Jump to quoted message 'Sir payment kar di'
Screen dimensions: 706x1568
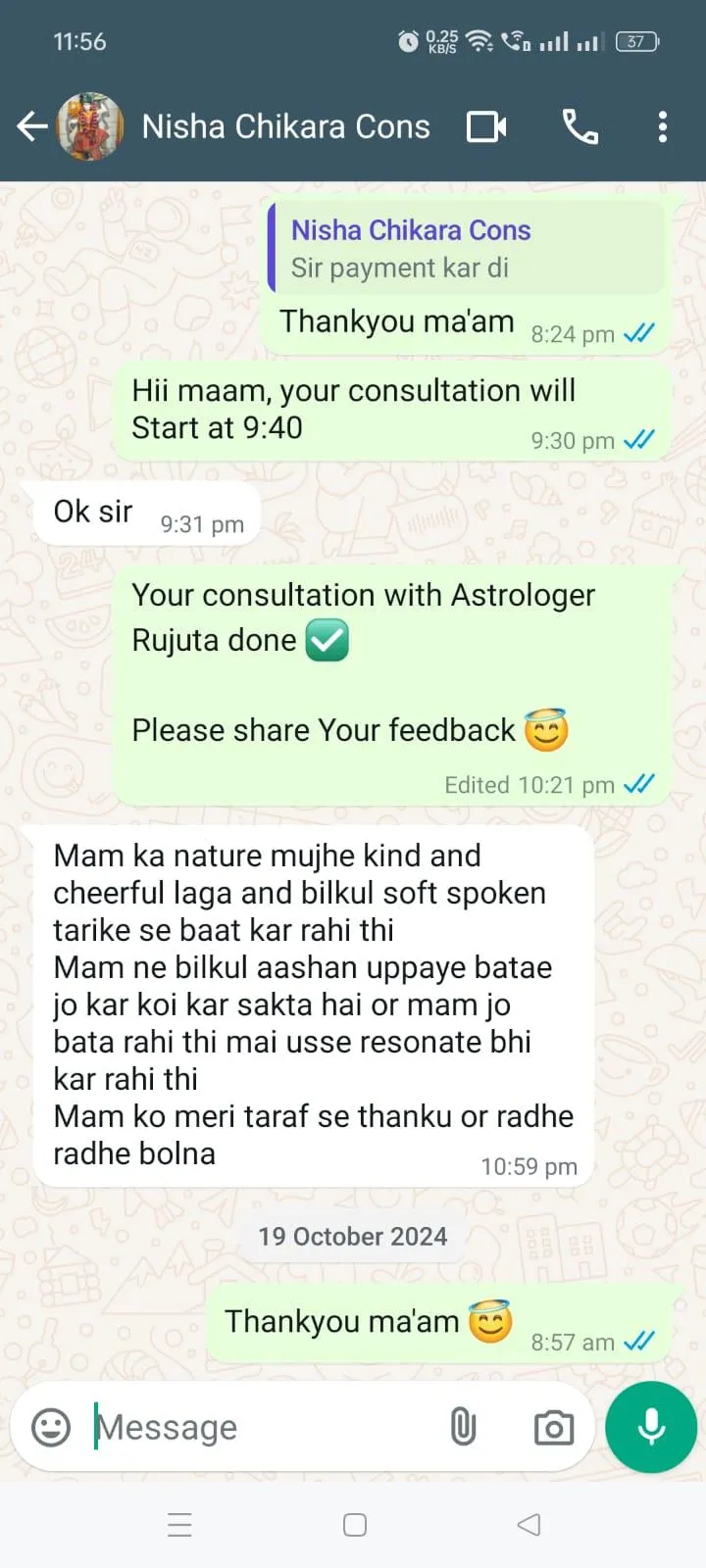click(467, 249)
